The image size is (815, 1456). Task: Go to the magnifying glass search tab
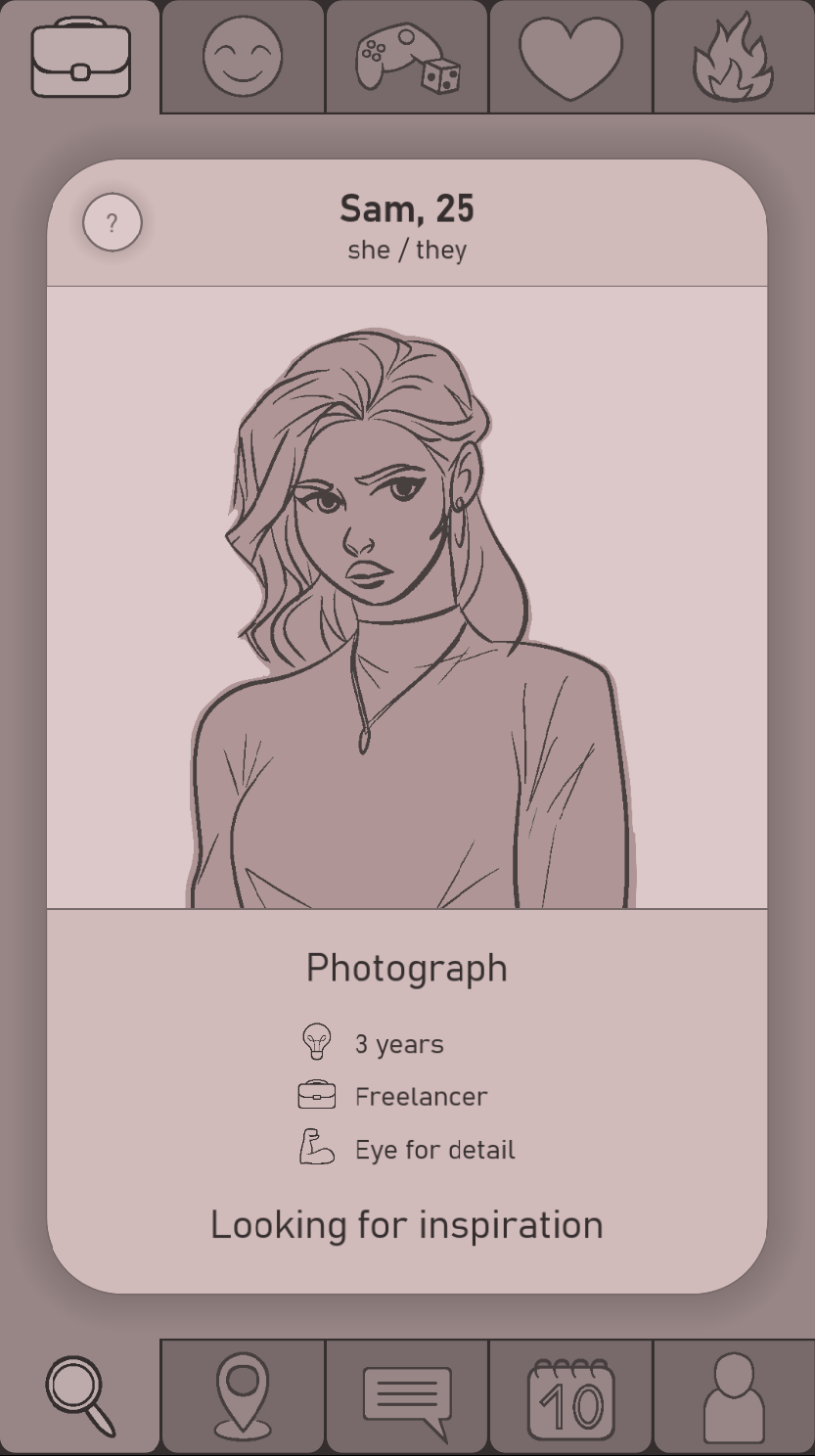click(80, 1395)
